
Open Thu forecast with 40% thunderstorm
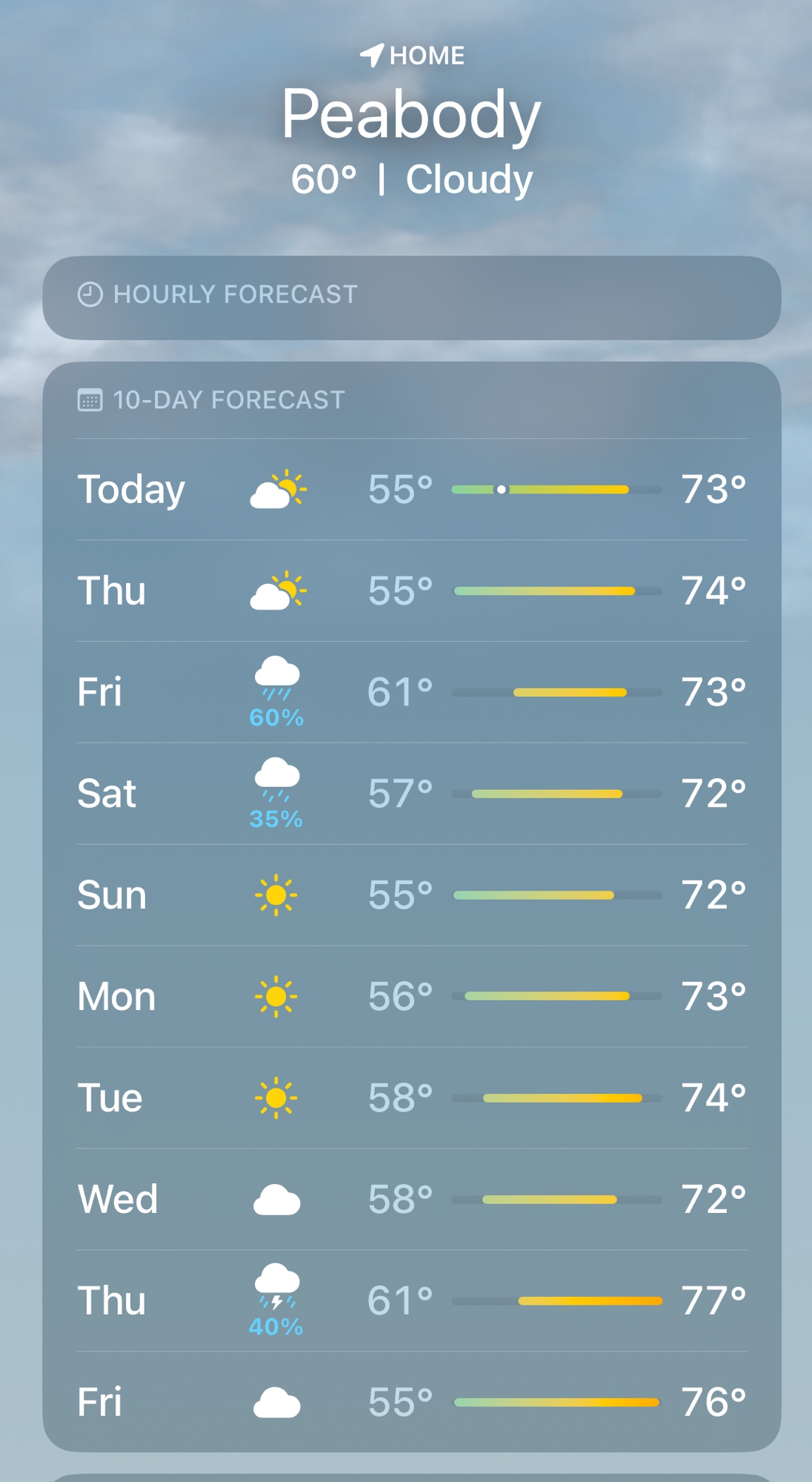coord(411,1300)
